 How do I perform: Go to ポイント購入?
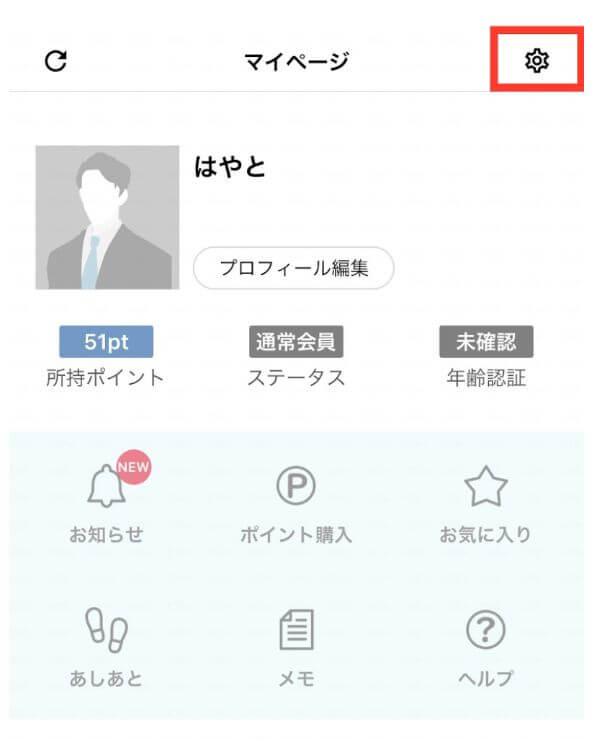(296, 501)
